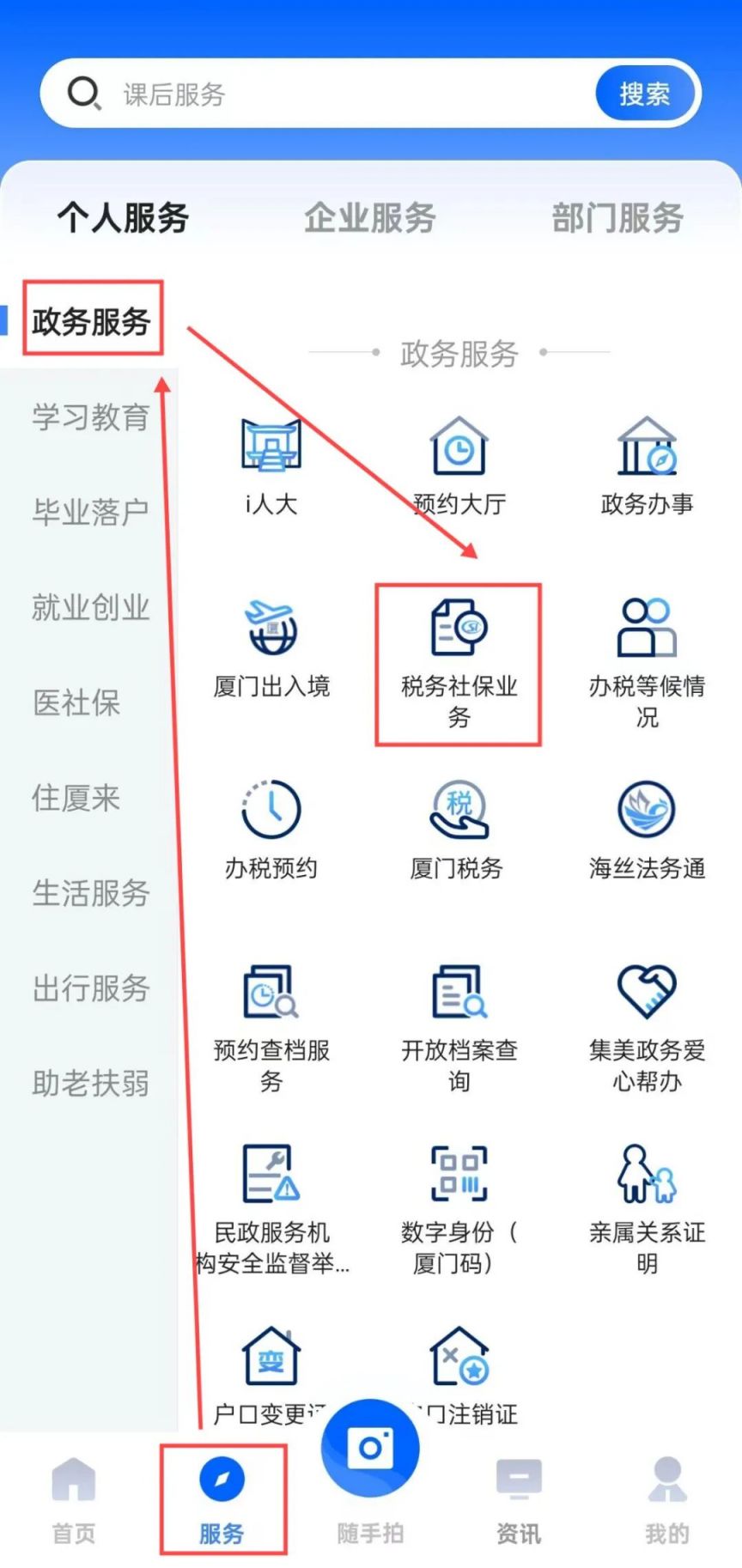Switch to the 部门服务 tab
Image resolution: width=742 pixels, height=1568 pixels.
[x=617, y=218]
